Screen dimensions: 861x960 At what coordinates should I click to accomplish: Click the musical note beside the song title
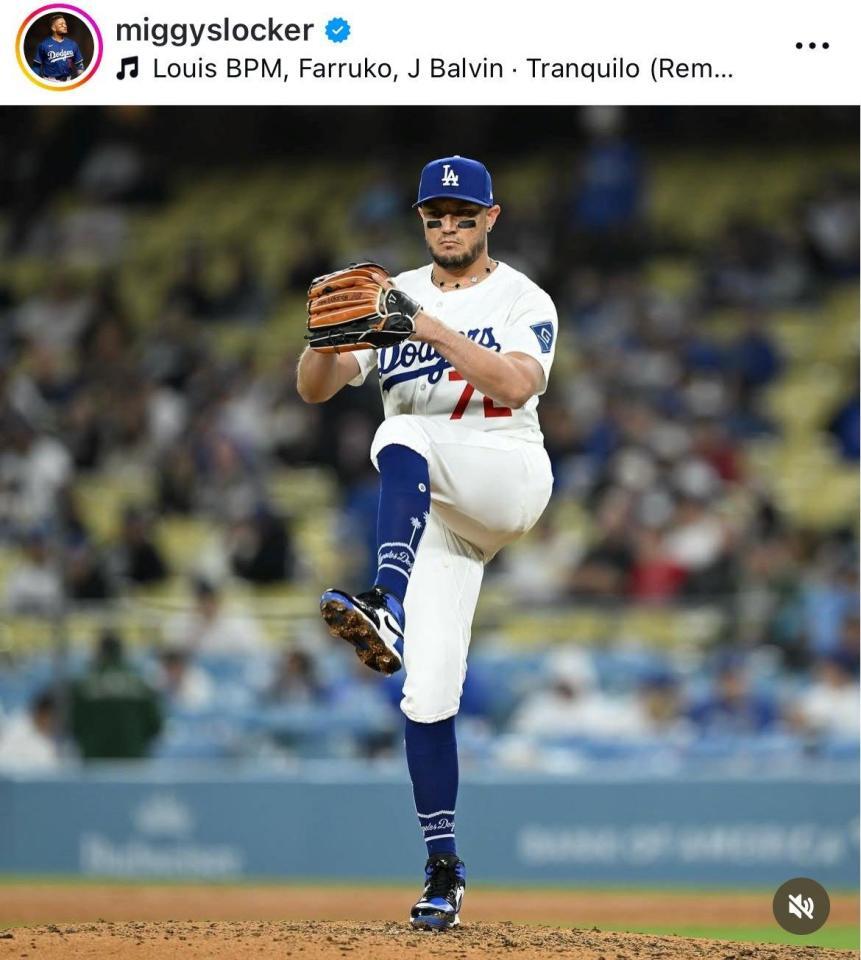[129, 70]
